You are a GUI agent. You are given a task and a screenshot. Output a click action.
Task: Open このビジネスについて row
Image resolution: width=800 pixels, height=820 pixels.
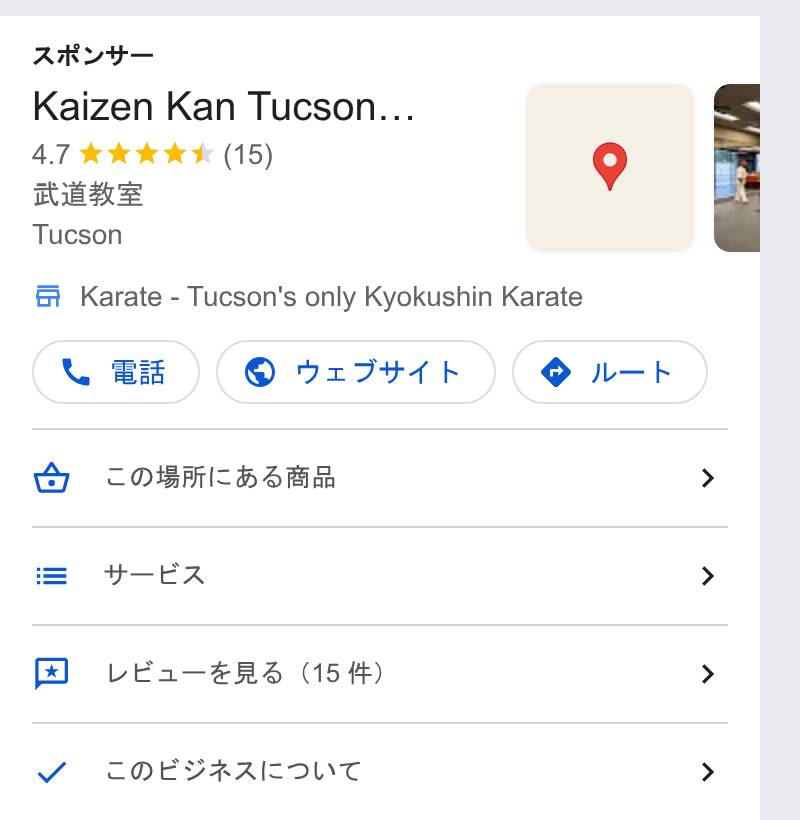click(380, 771)
